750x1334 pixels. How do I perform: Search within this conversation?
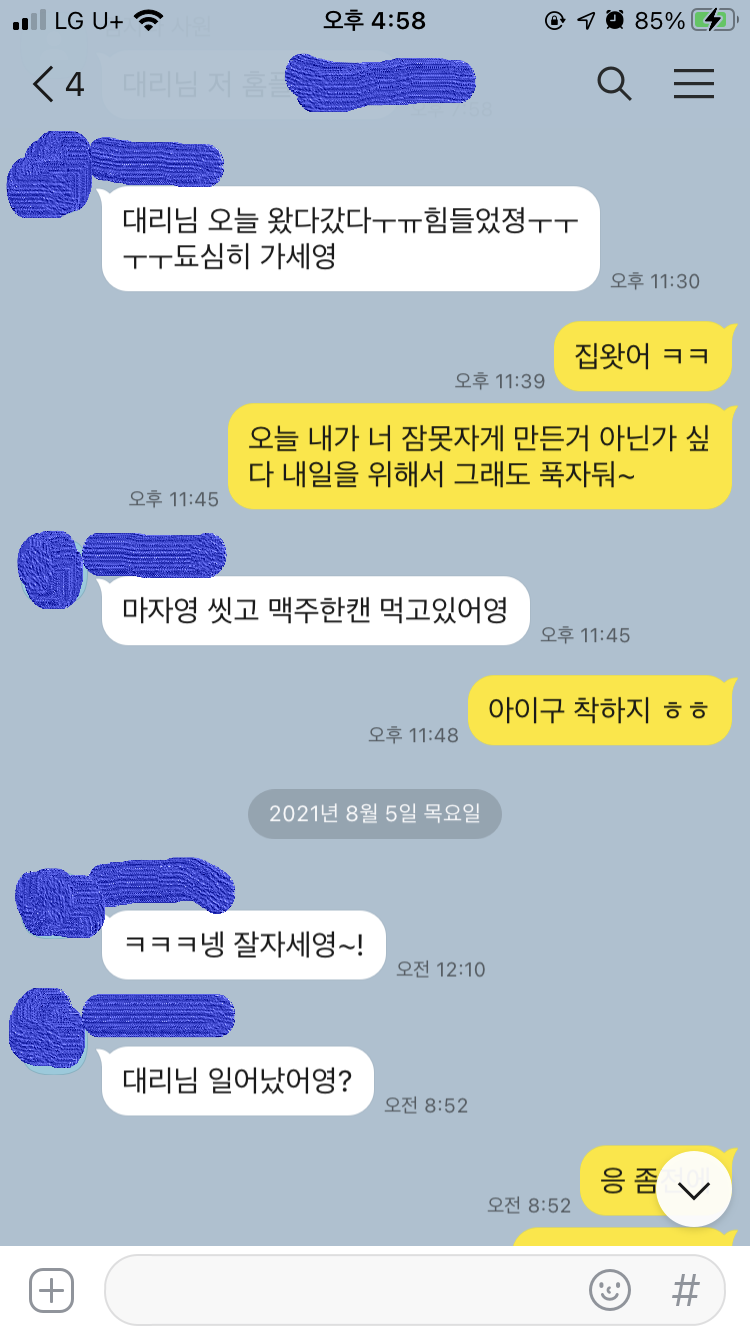pyautogui.click(x=614, y=85)
